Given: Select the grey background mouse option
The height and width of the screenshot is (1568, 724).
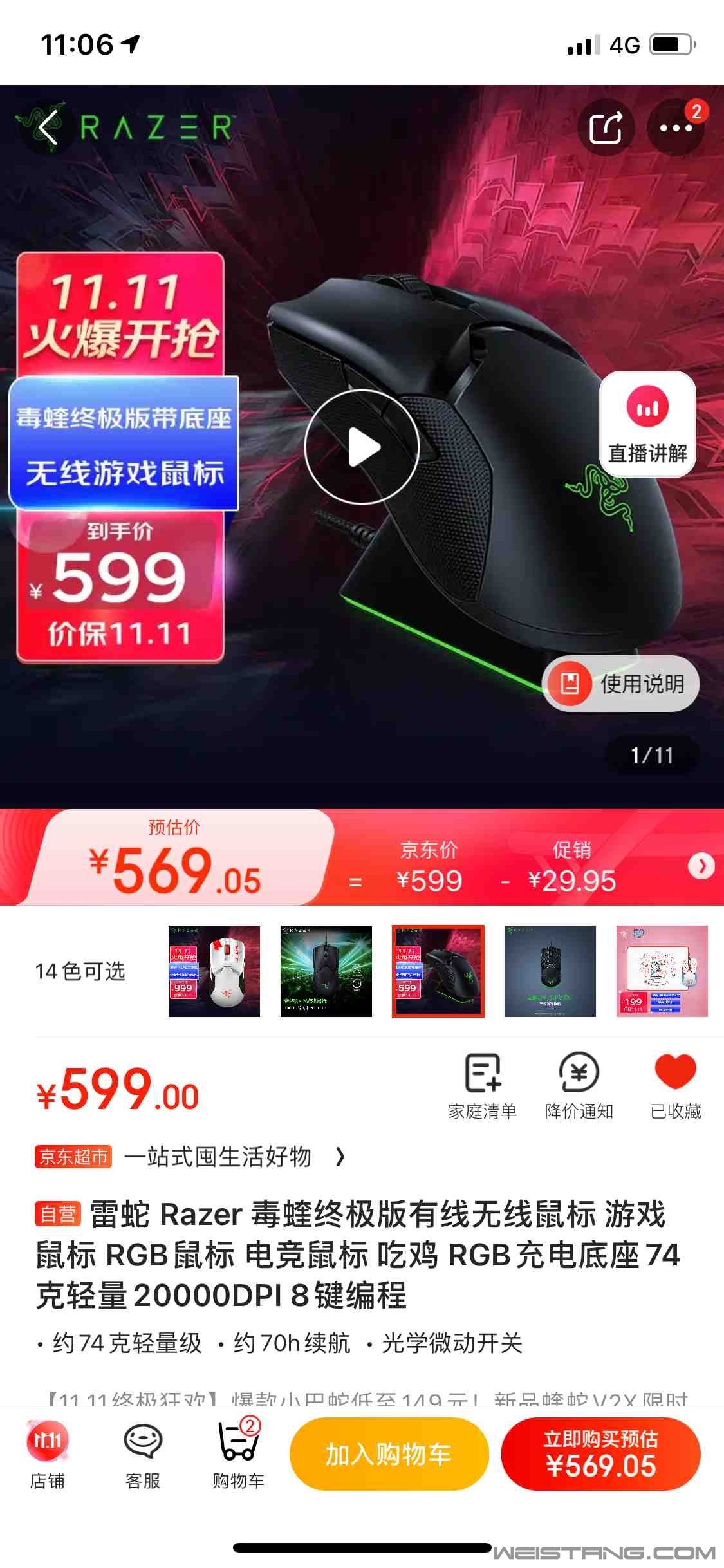Looking at the screenshot, I should tap(550, 971).
